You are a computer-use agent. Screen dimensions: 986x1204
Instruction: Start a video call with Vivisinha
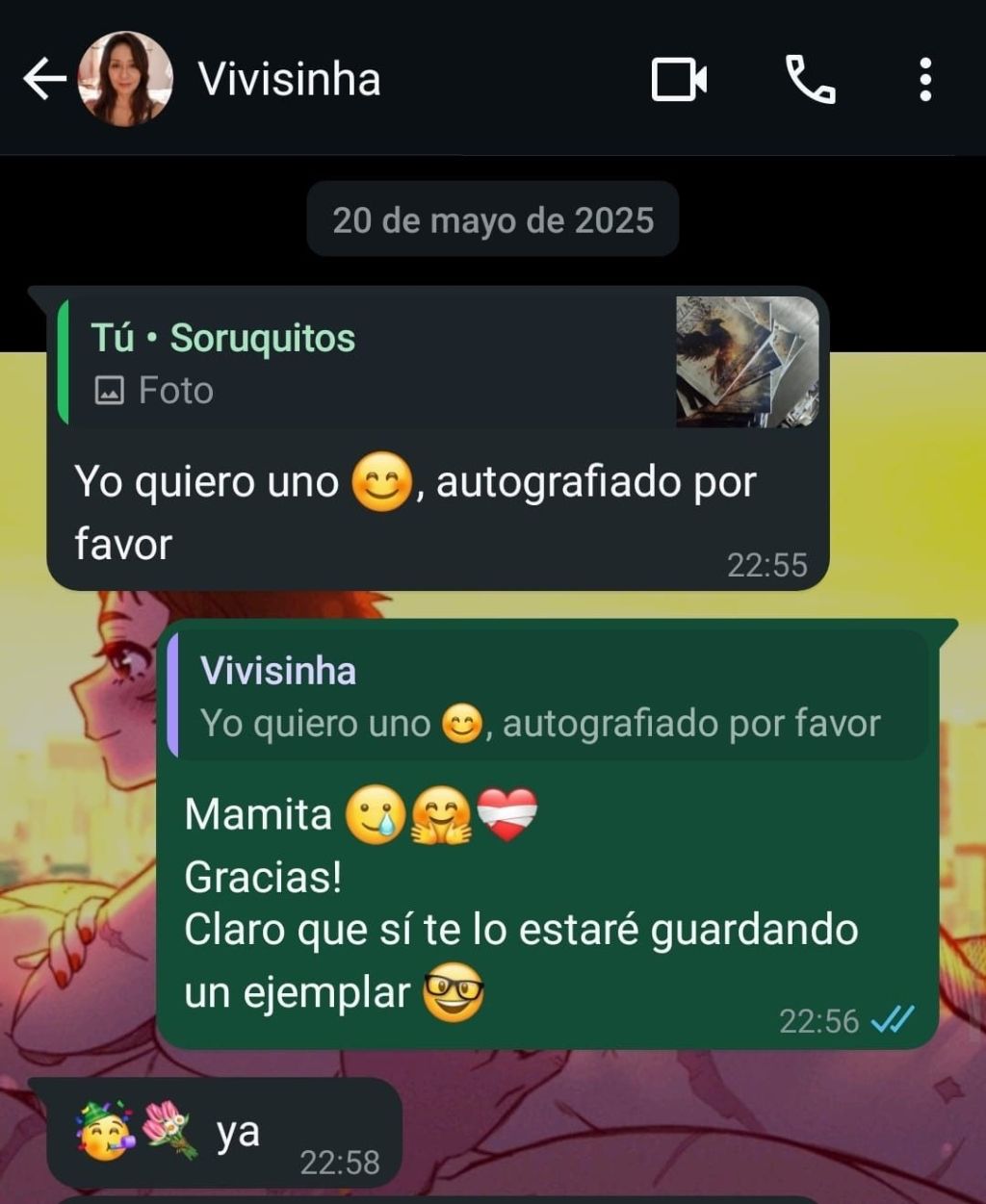click(x=679, y=79)
